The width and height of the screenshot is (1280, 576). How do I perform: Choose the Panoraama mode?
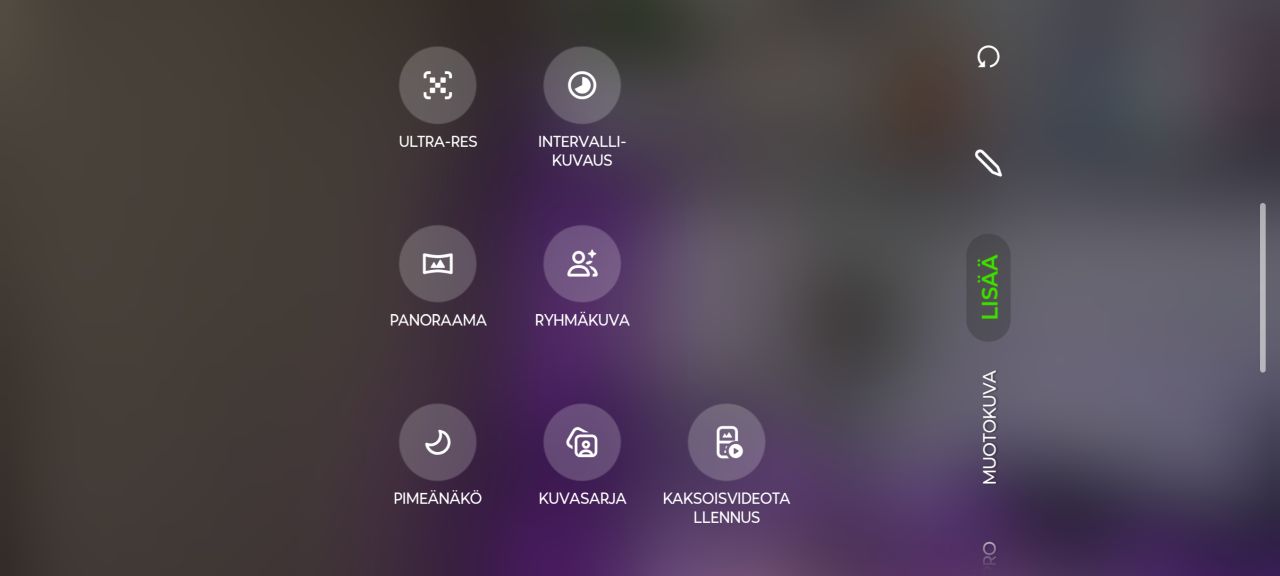pos(437,264)
